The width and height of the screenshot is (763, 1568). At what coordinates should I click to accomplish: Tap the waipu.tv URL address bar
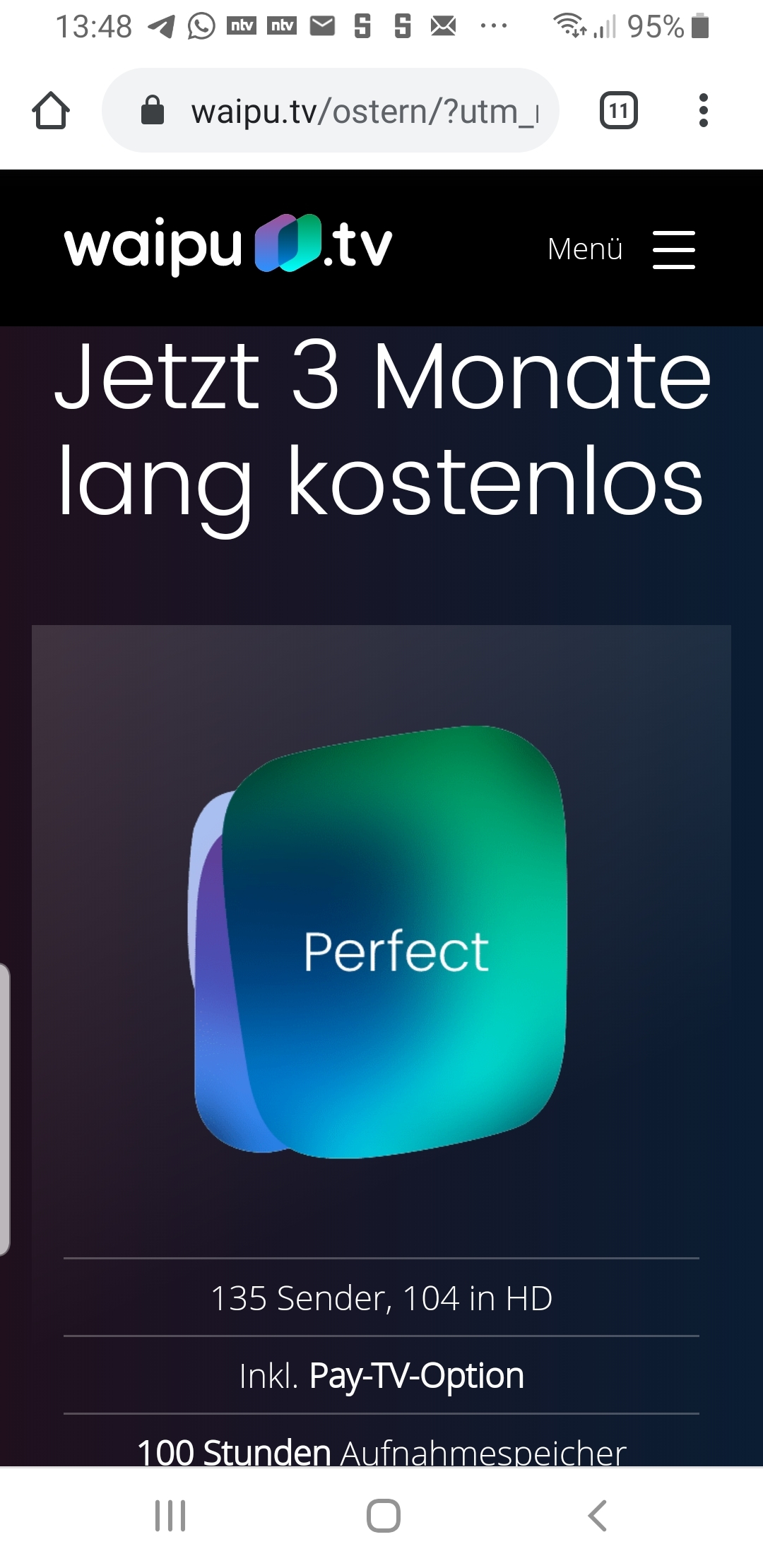tap(331, 110)
